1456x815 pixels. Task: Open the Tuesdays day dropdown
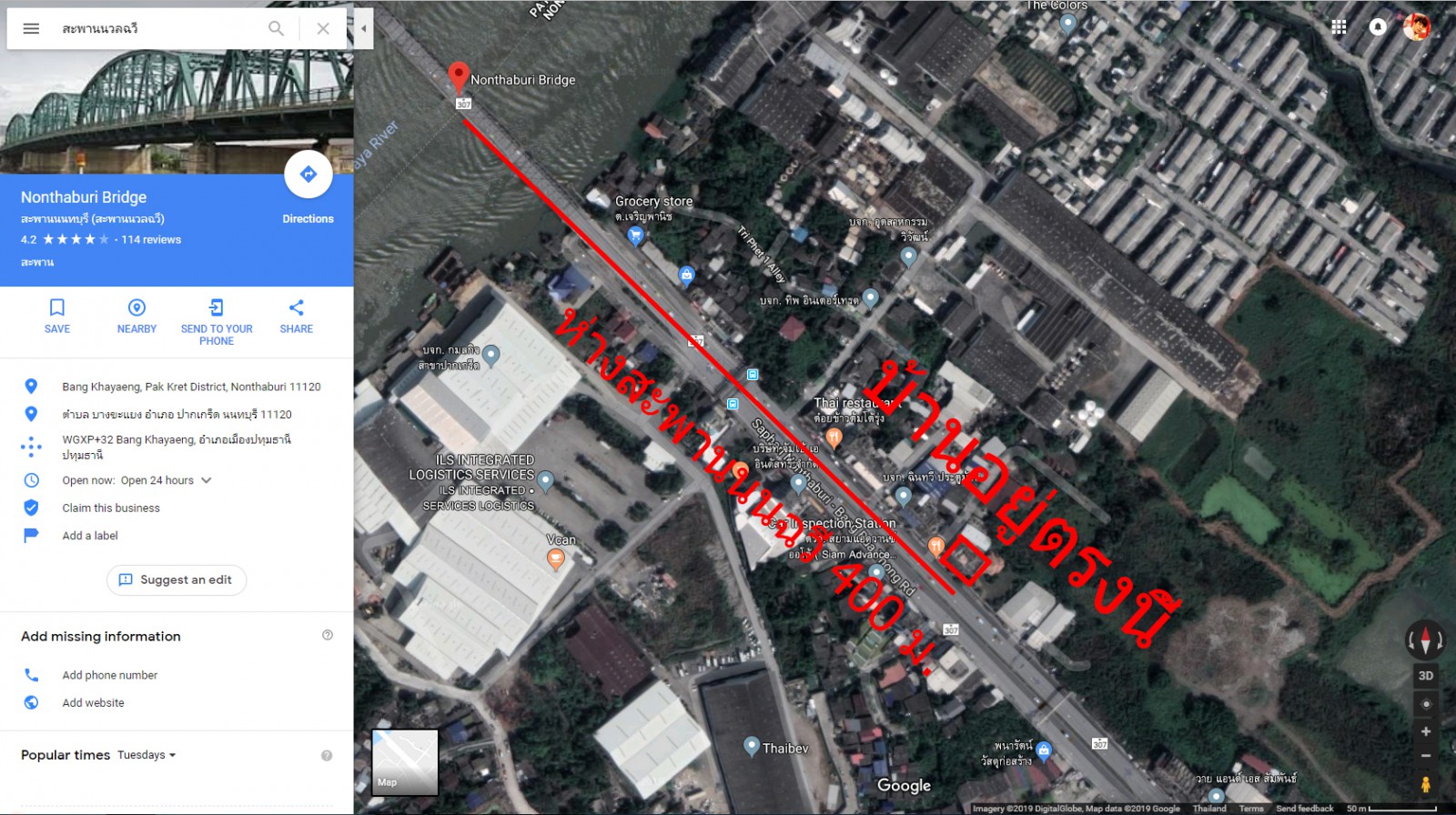pyautogui.click(x=147, y=755)
